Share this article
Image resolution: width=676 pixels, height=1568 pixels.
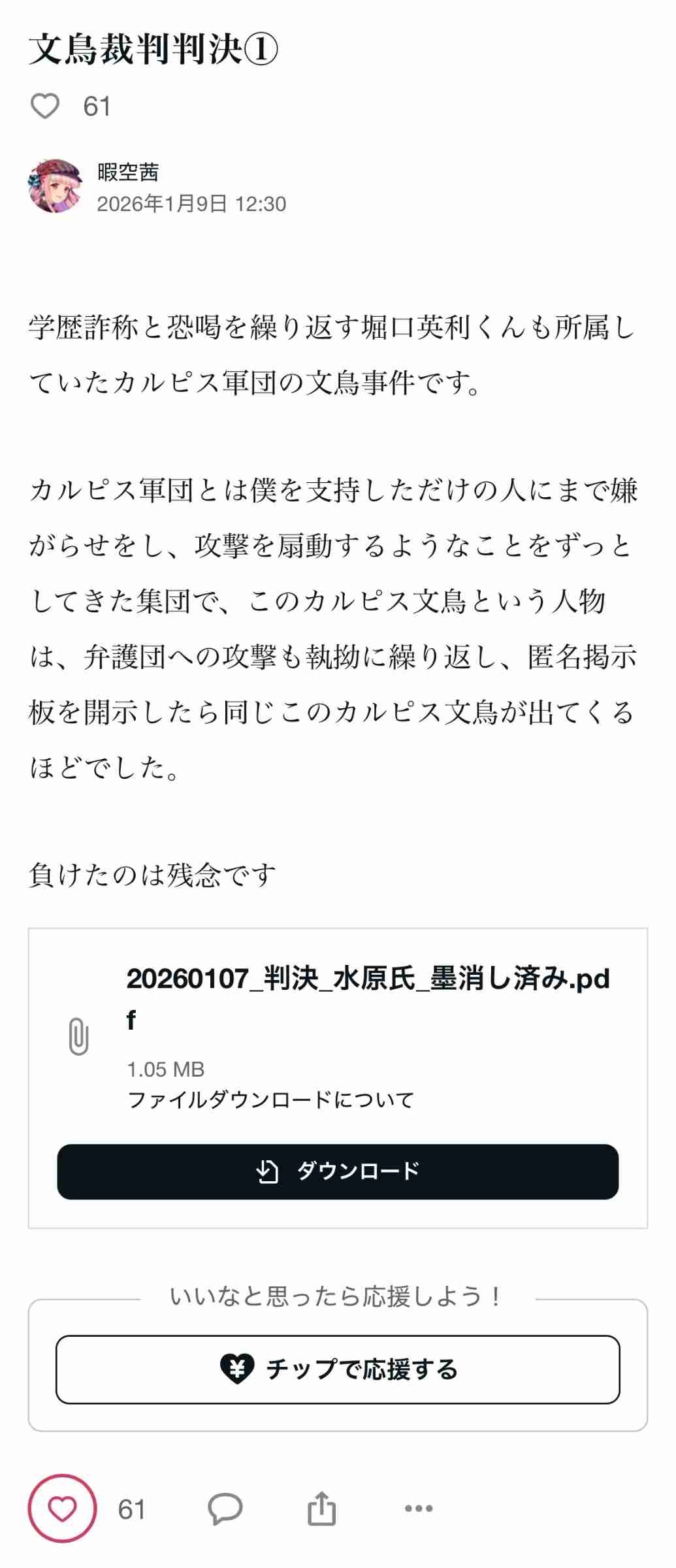point(321,1509)
